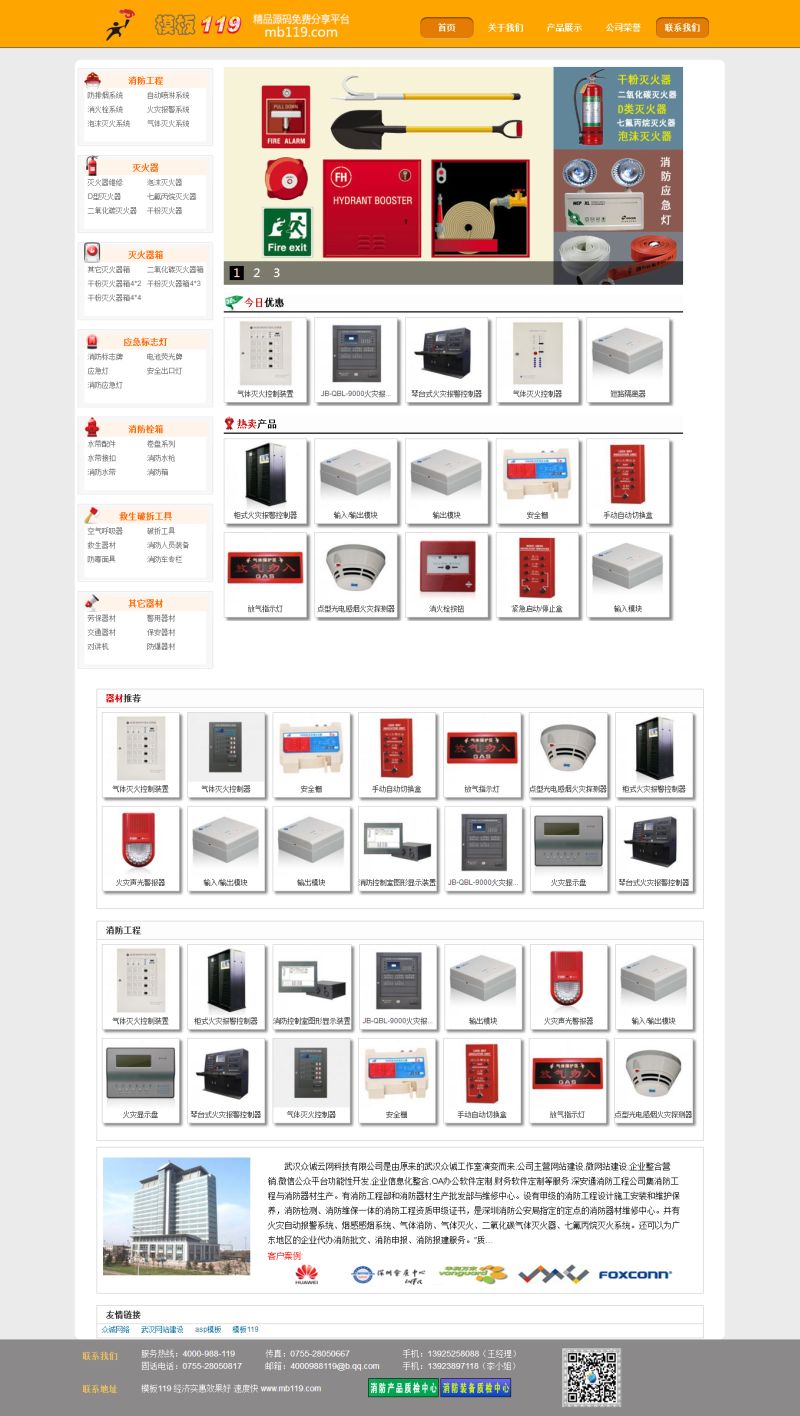Image resolution: width=800 pixels, height=1416 pixels.
Task: Tap the 消防产品质检中心 footer button
Action: pyautogui.click(x=403, y=1388)
